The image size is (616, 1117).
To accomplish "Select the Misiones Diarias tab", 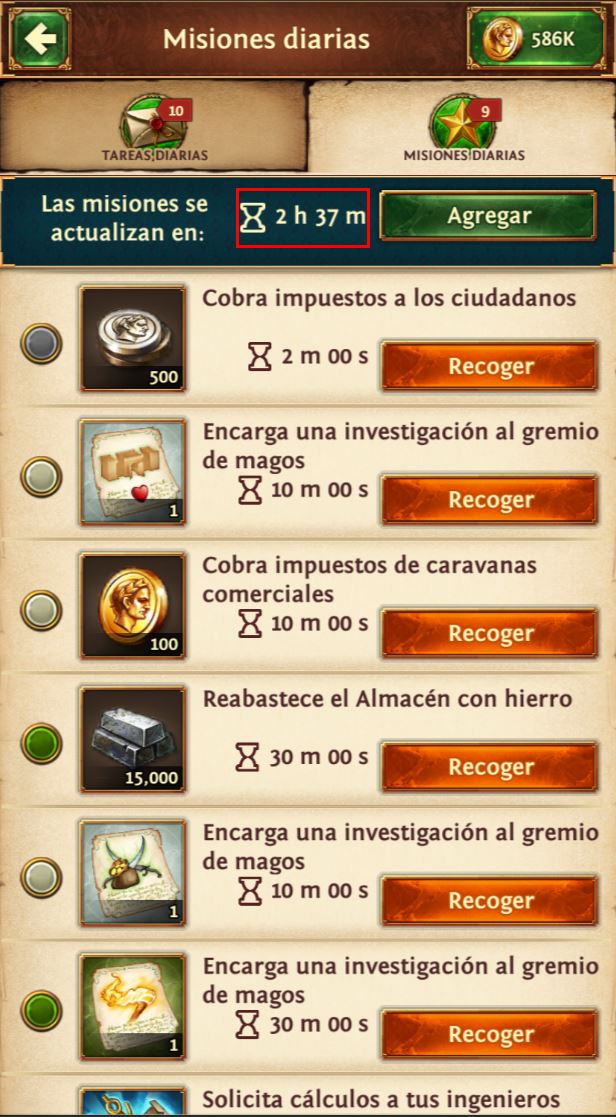I will (x=464, y=127).
